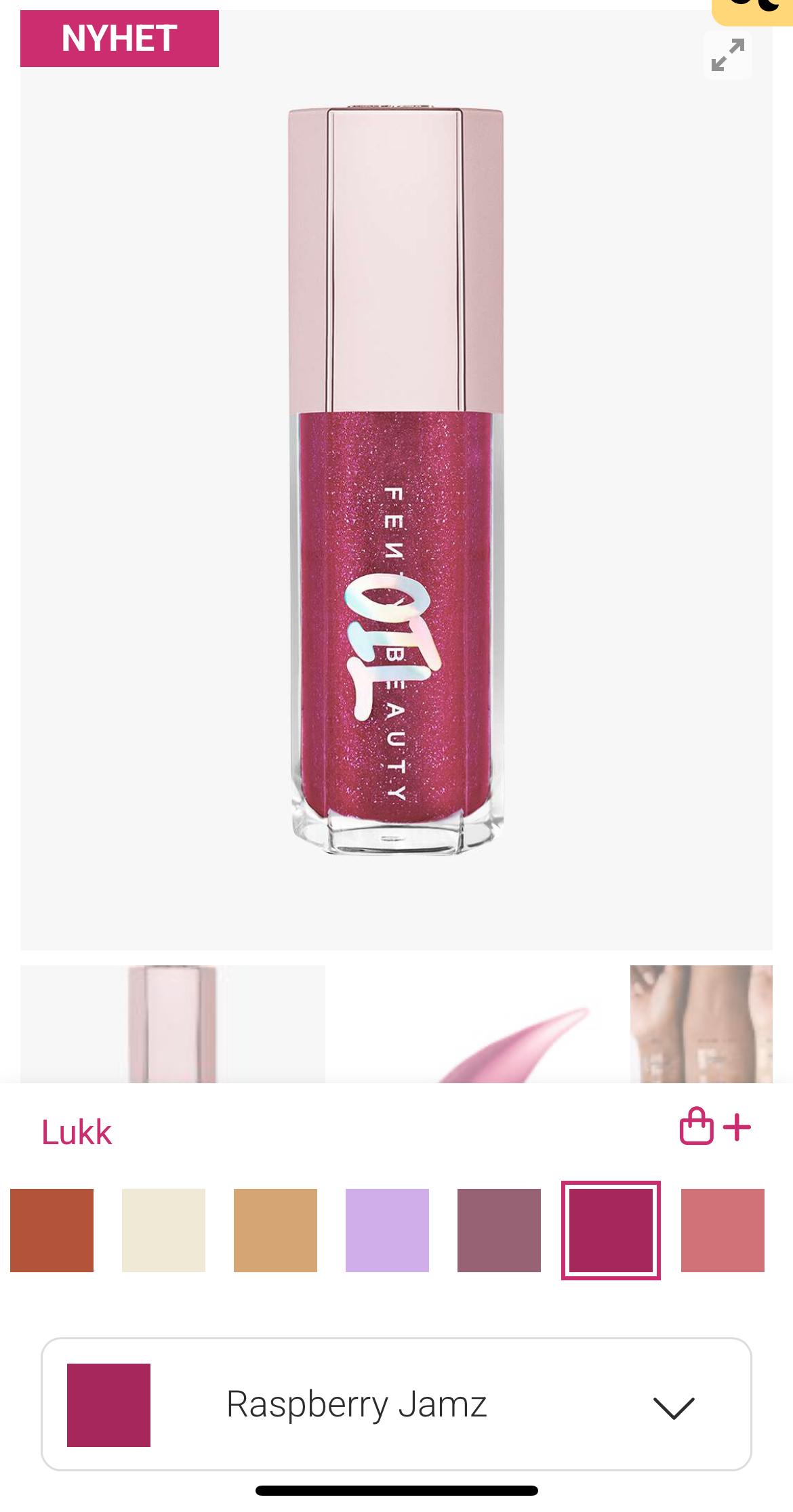
Task: Choose the tan caramel color swatch
Action: pos(275,1230)
